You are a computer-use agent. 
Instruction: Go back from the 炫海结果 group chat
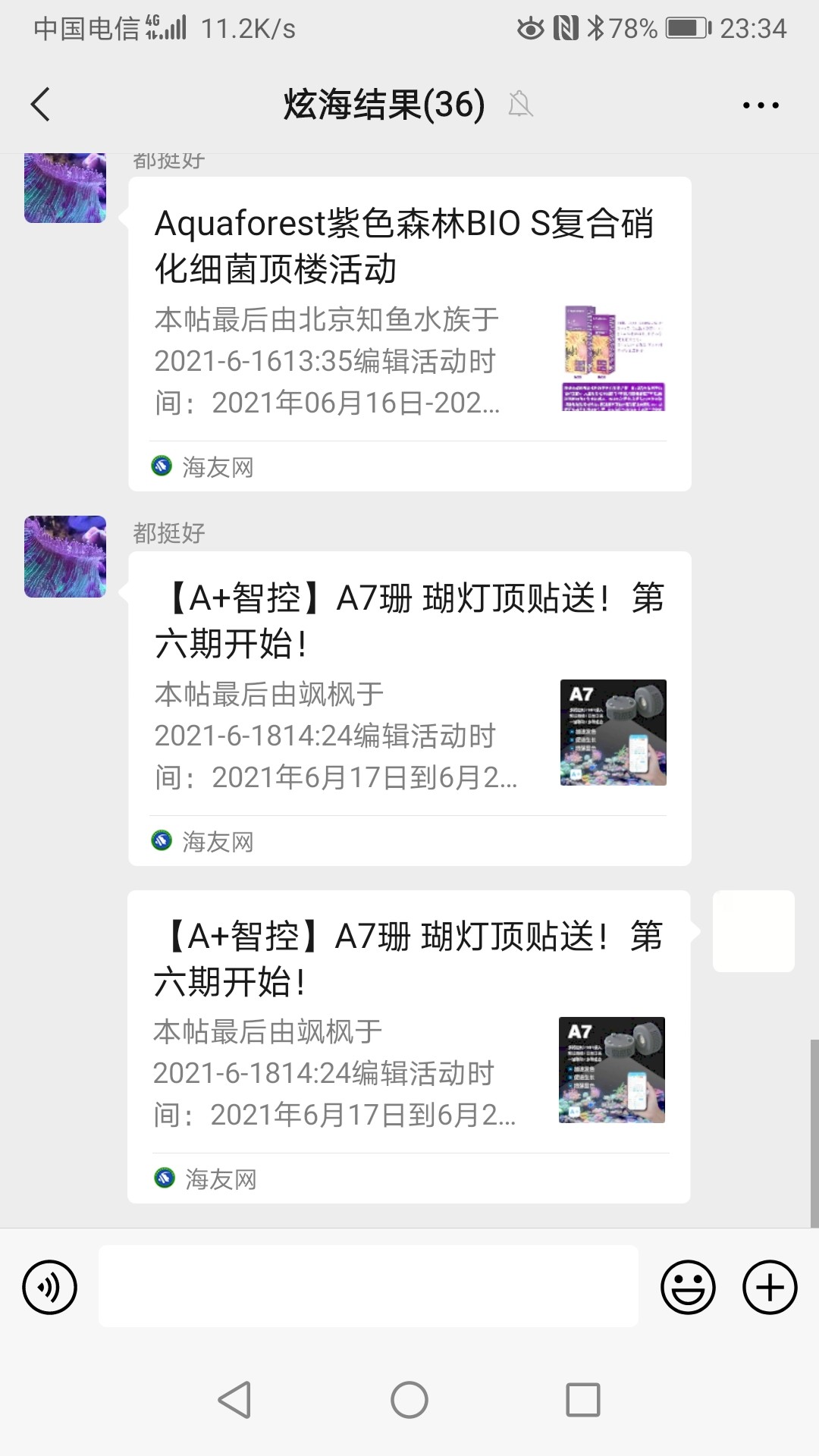[x=41, y=105]
